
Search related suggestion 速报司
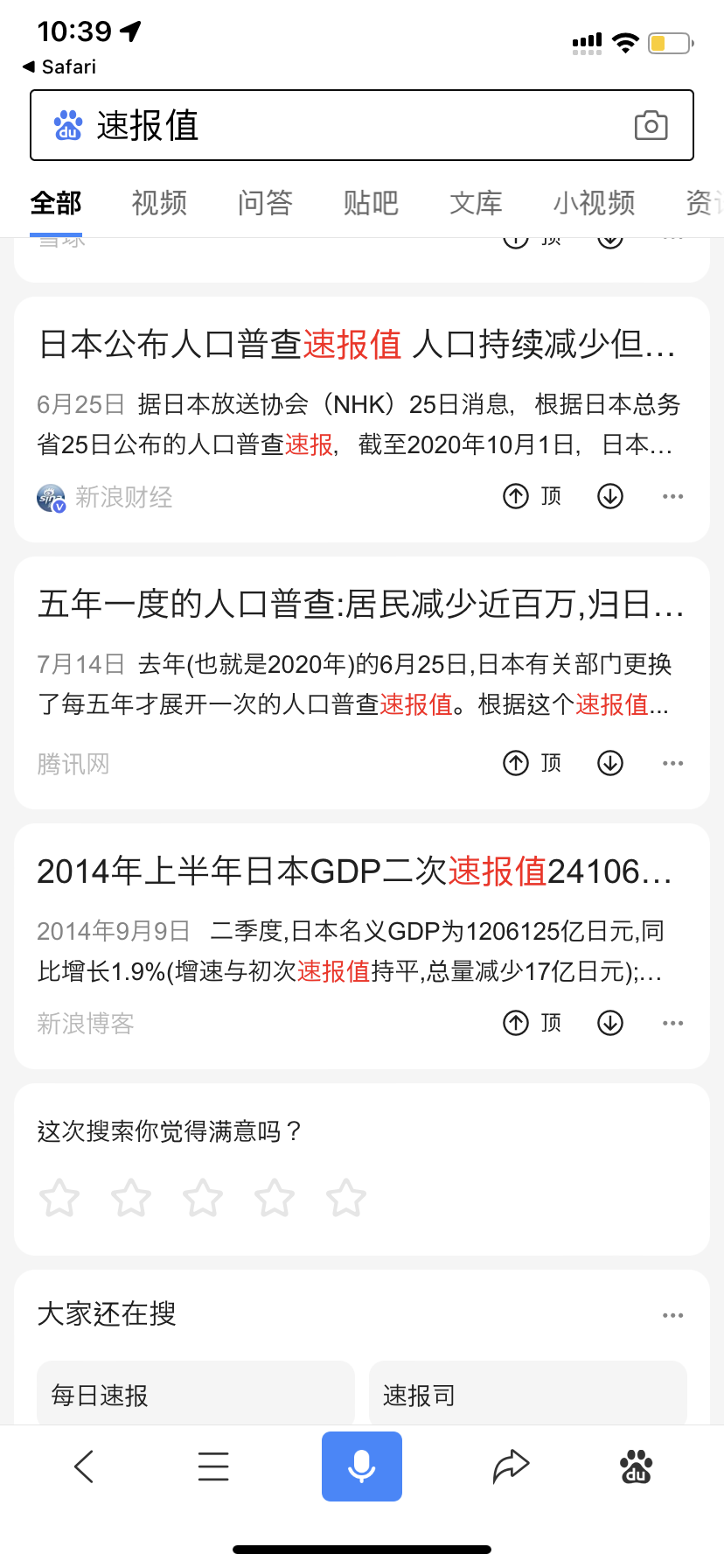(x=527, y=1395)
